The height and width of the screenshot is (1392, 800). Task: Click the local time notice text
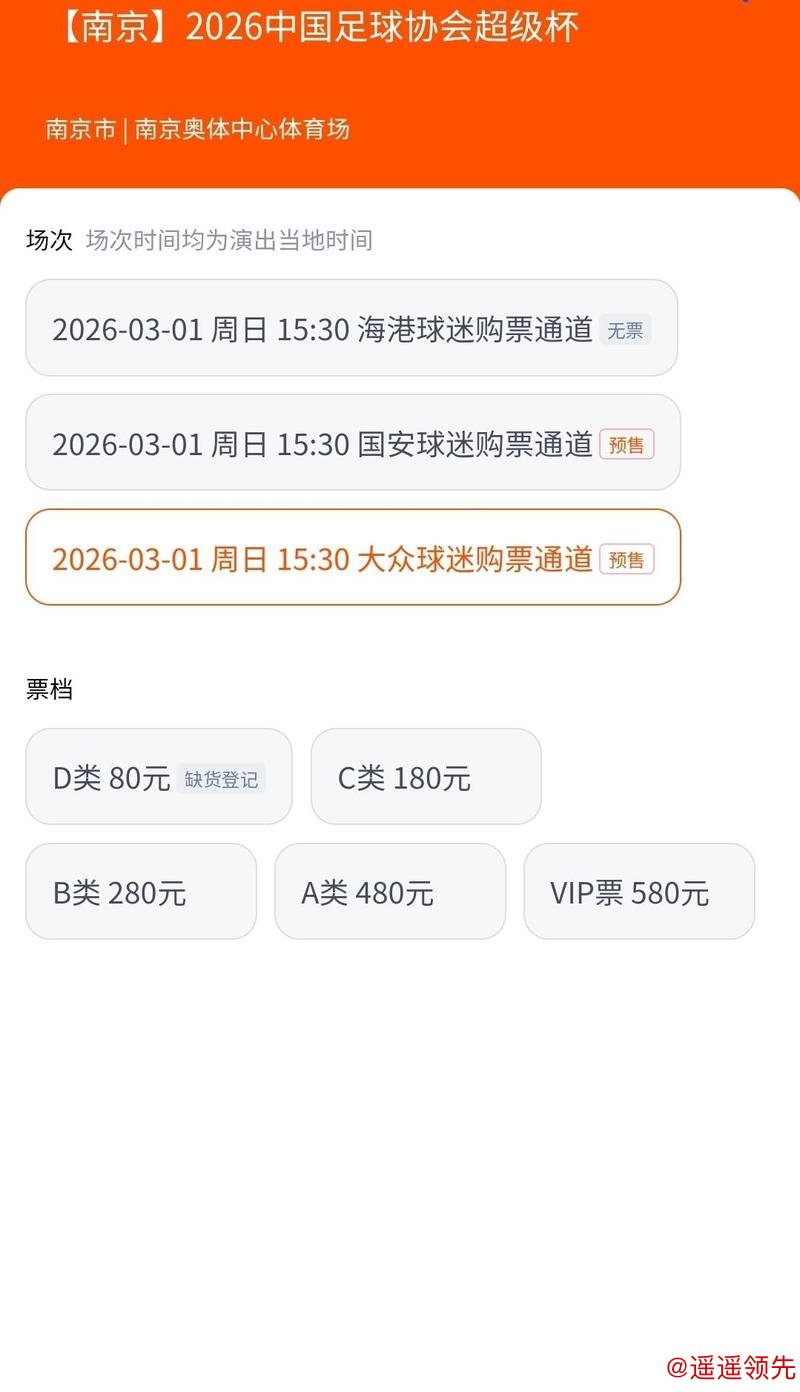pos(229,240)
